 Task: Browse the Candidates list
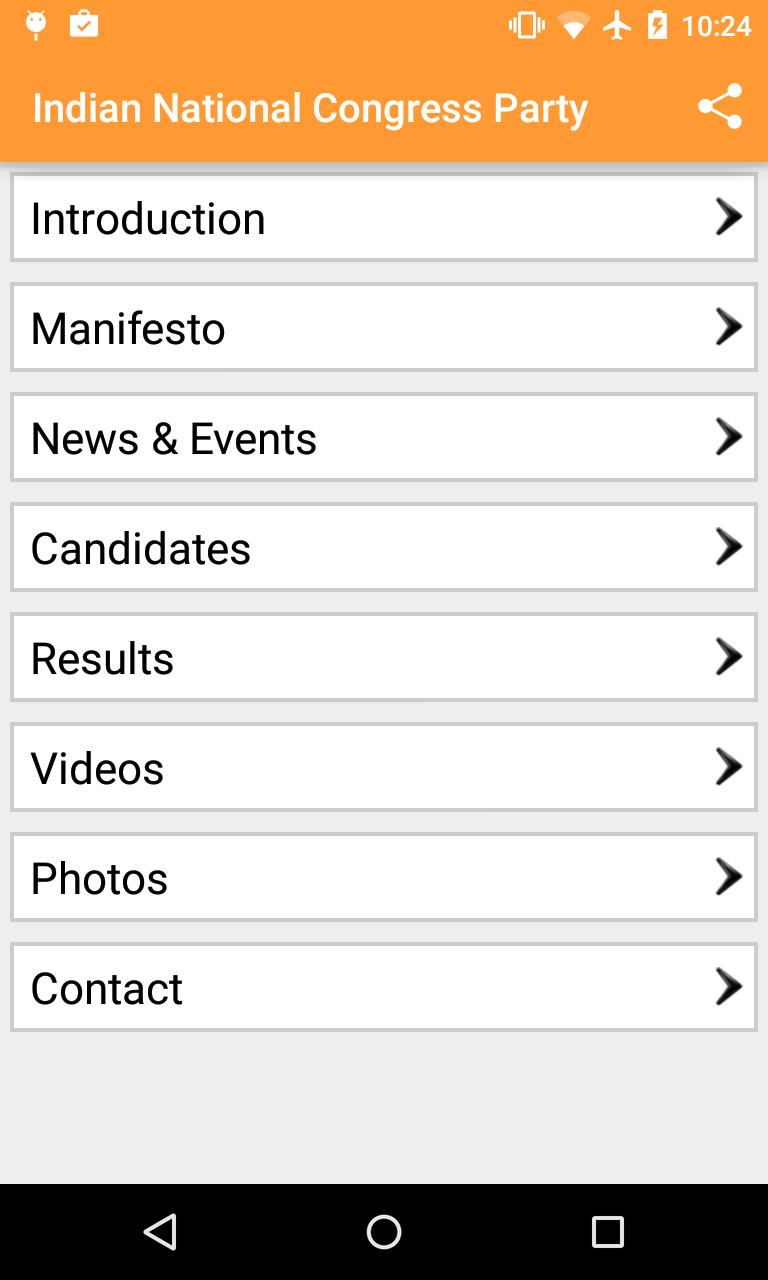384,548
